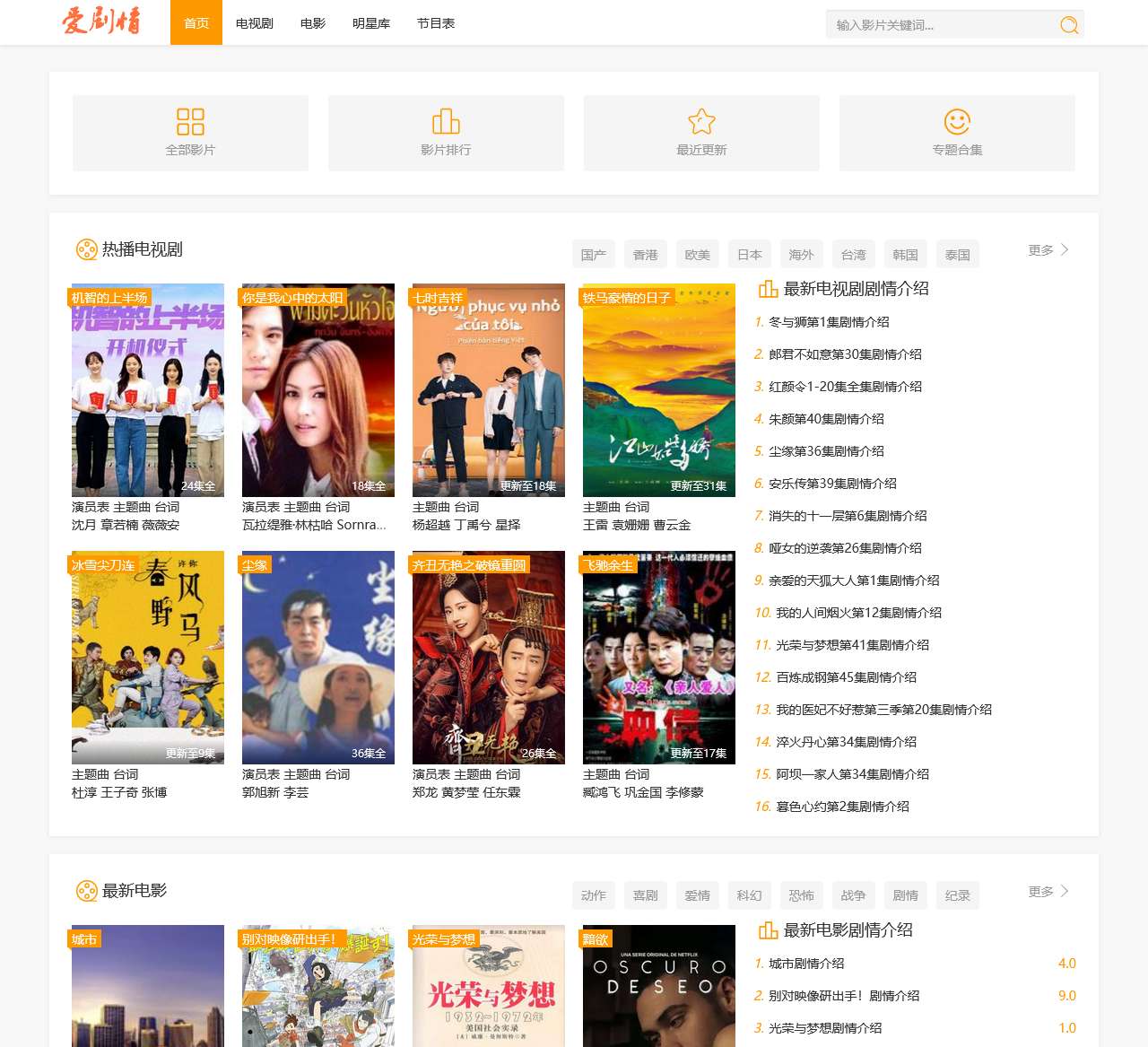Read 安乐传第39集剧情介绍
Image resolution: width=1148 pixels, height=1047 pixels.
[x=832, y=484]
